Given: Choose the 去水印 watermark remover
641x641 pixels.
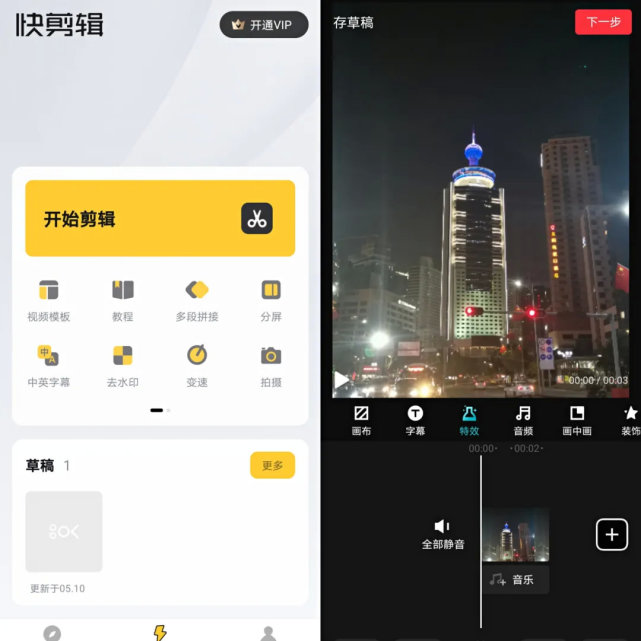Looking at the screenshot, I should point(122,365).
